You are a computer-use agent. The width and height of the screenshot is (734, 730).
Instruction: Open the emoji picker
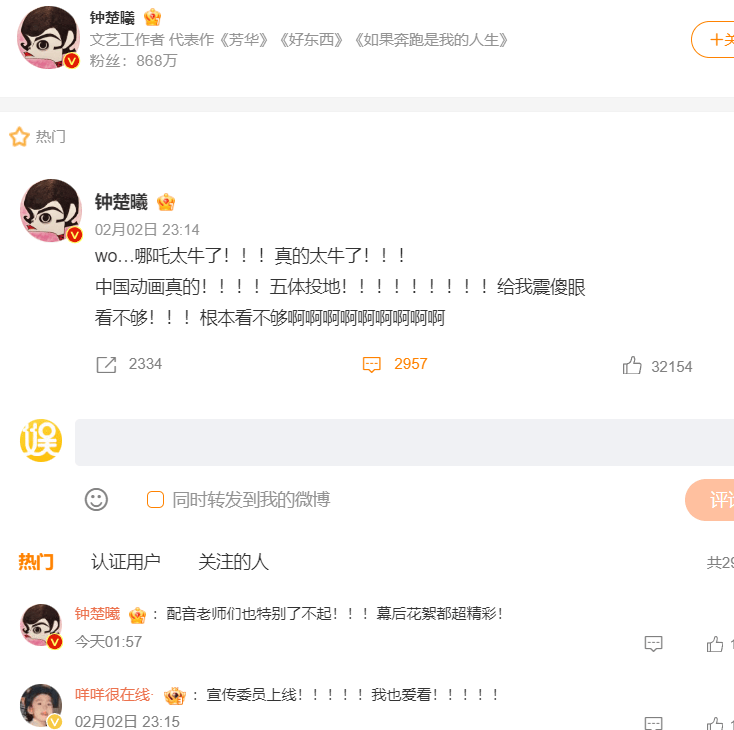[96, 499]
